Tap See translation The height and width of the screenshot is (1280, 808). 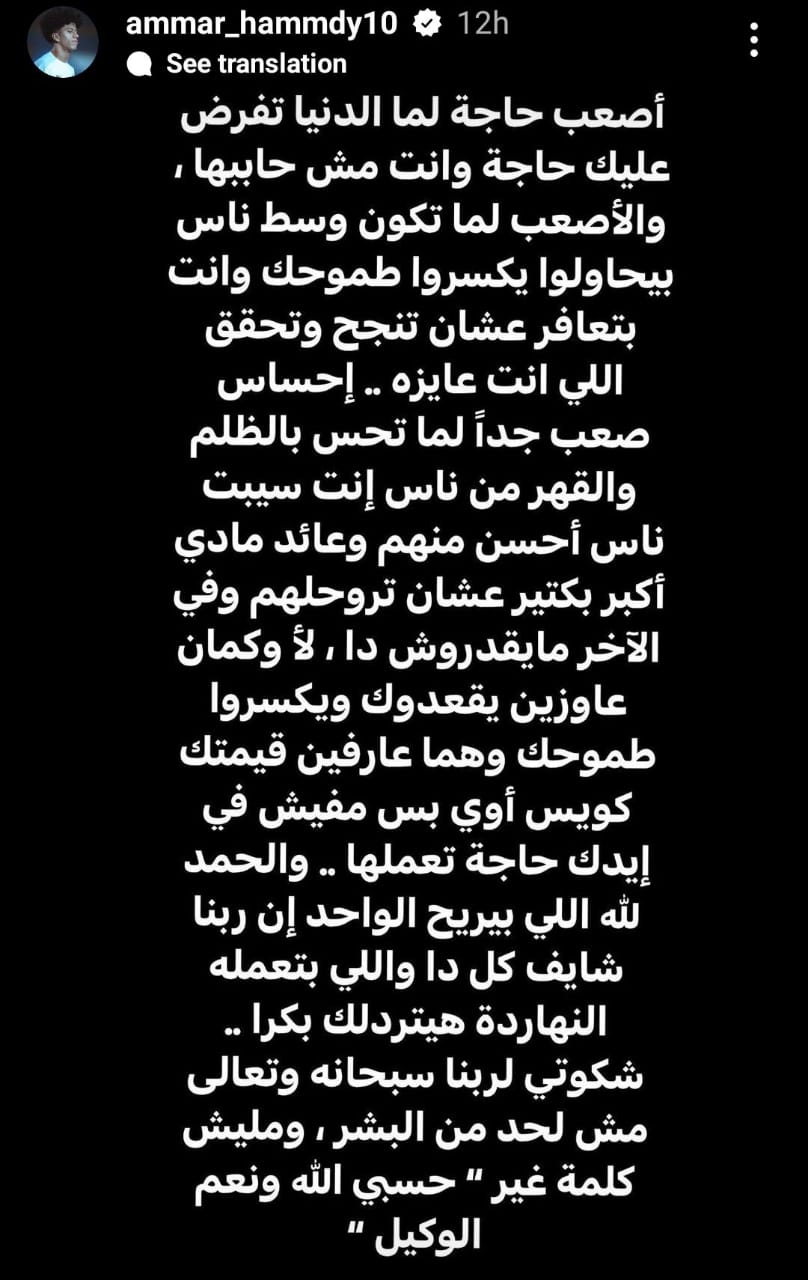[256, 64]
